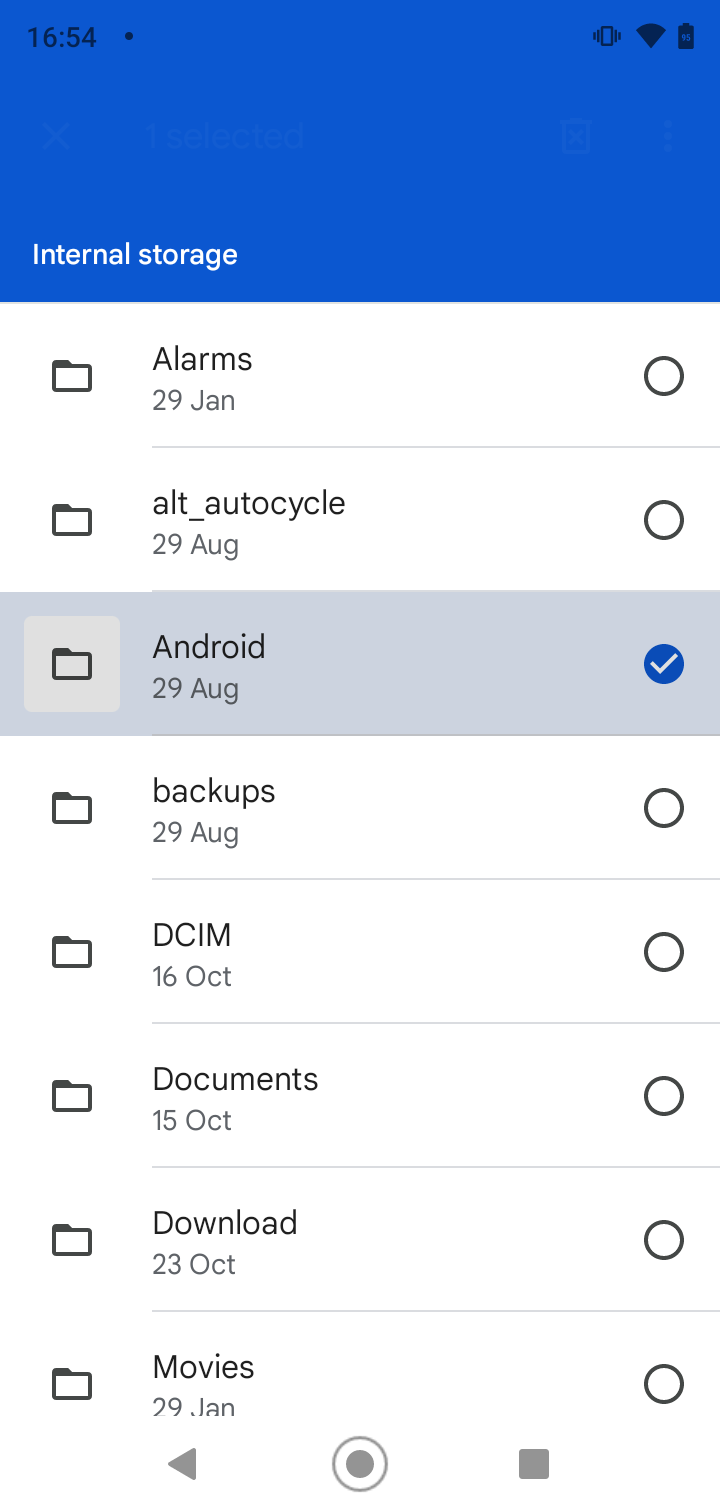This screenshot has height=1512, width=720.
Task: Select the Download folder checkbox
Action: click(663, 1239)
